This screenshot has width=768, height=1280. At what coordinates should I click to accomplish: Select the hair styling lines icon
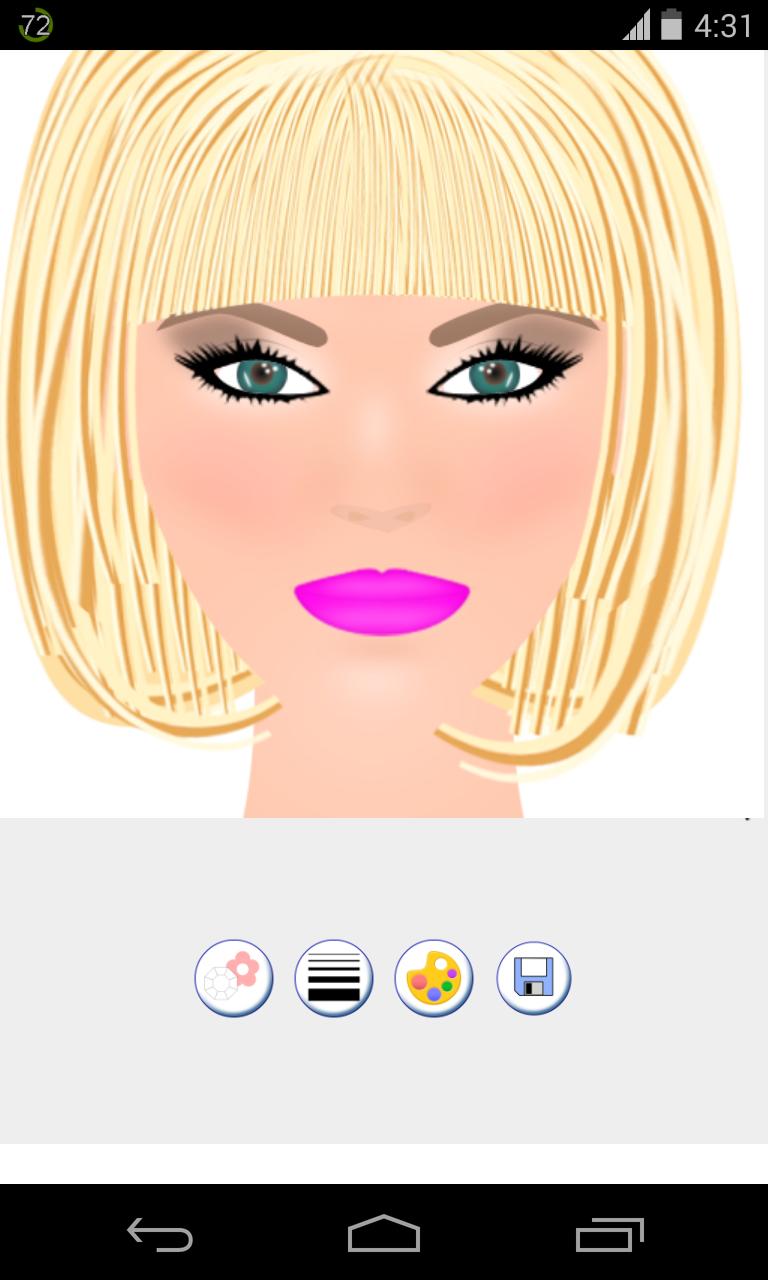(x=334, y=977)
